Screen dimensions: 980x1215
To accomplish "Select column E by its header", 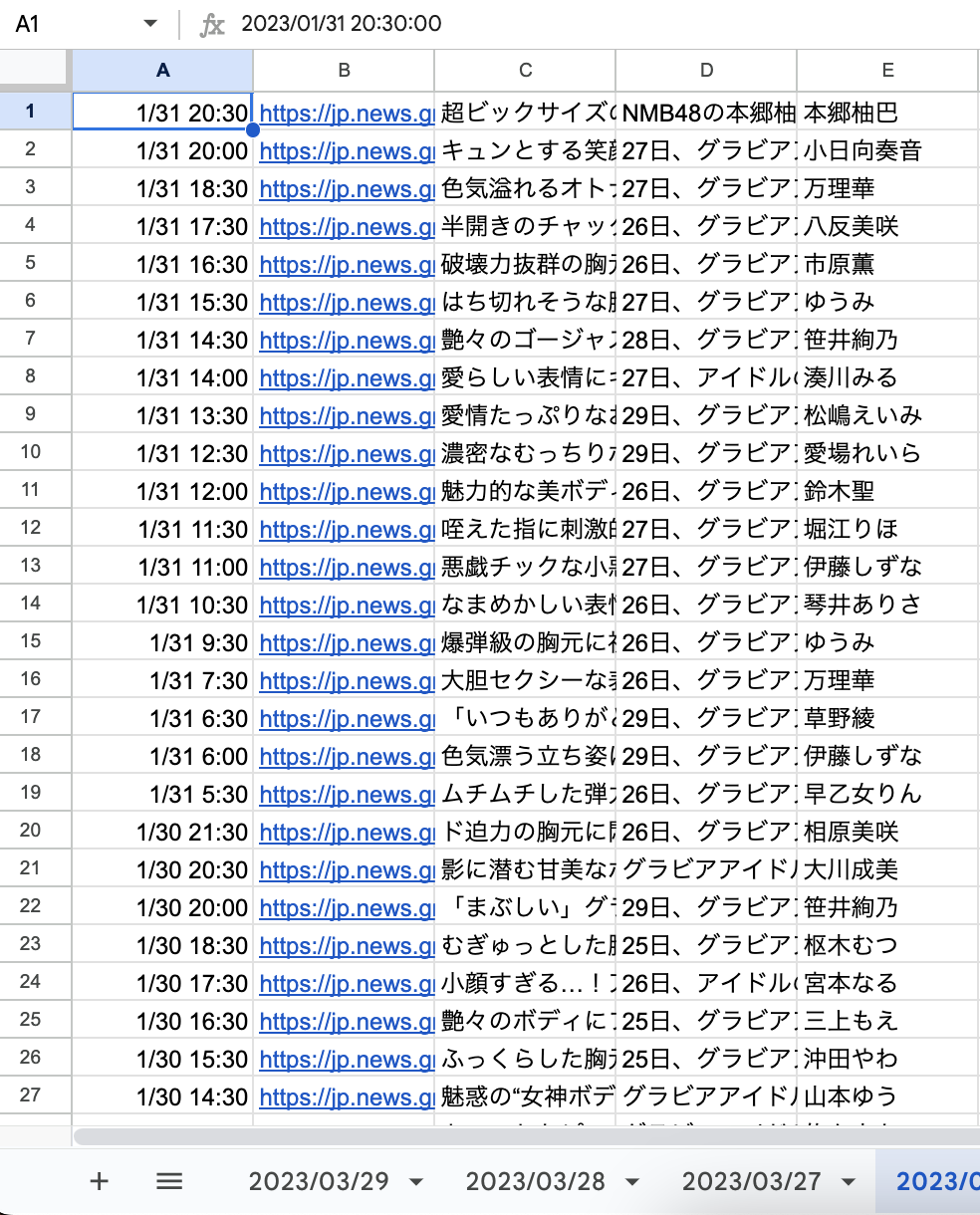I will (x=886, y=70).
